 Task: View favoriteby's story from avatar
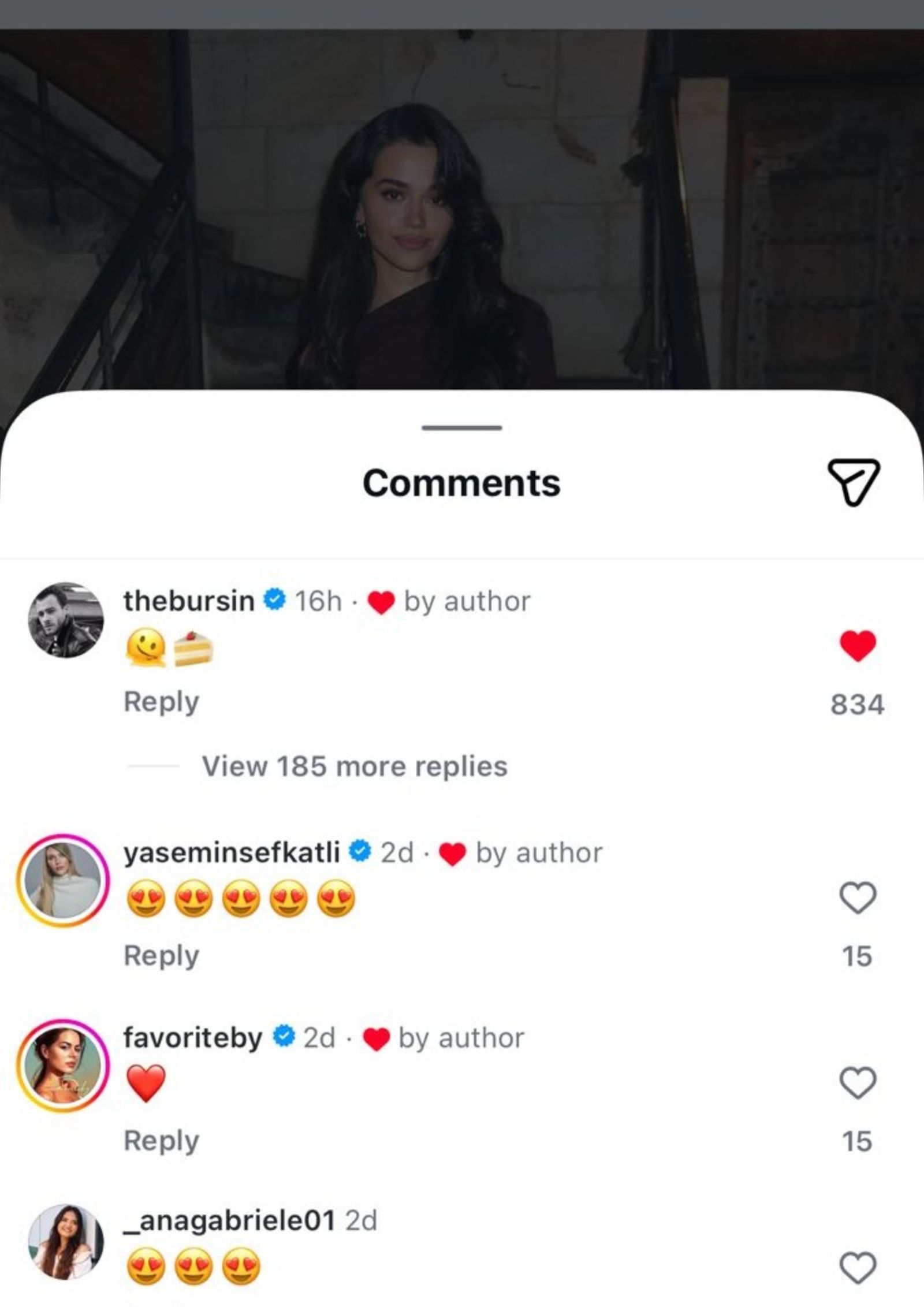[x=64, y=1066]
